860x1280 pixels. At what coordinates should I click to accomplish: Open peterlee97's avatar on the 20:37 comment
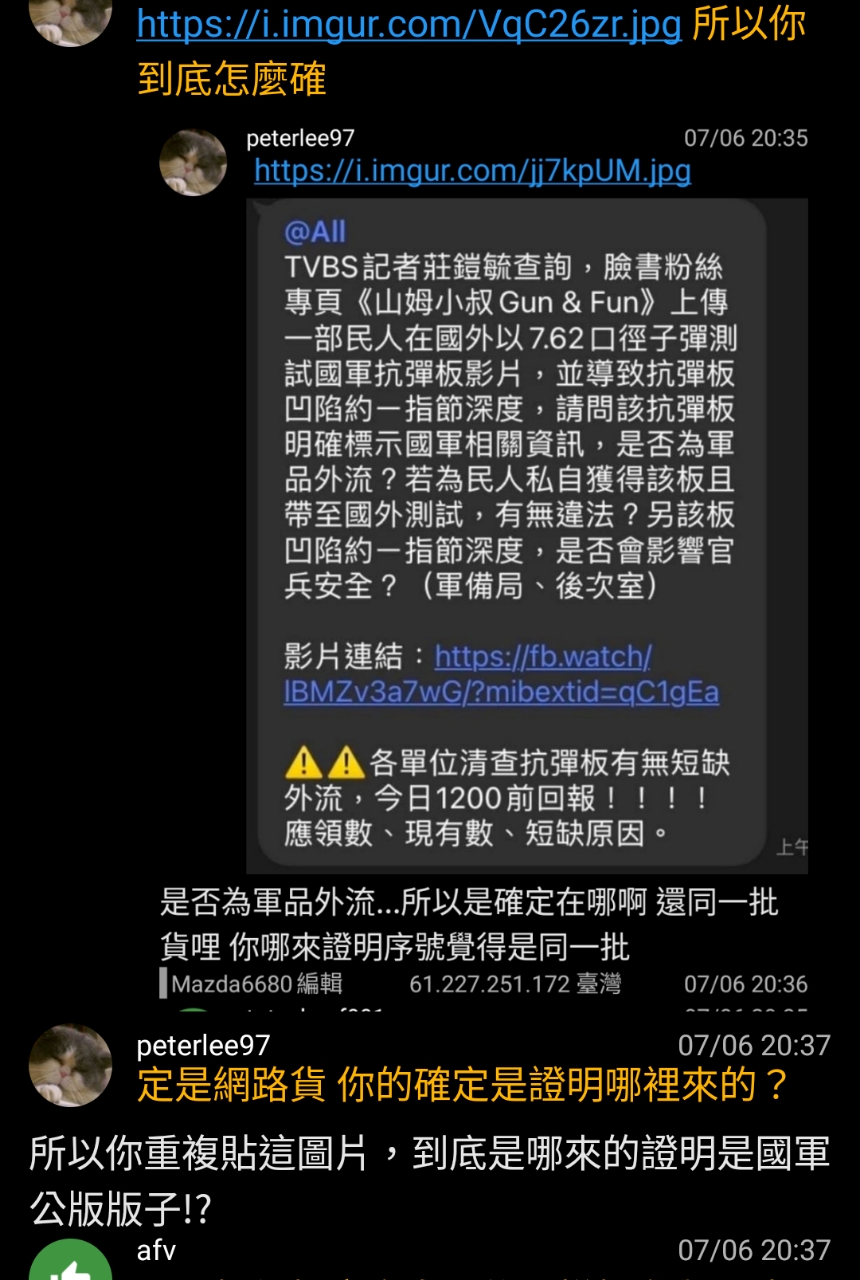(x=70, y=1064)
